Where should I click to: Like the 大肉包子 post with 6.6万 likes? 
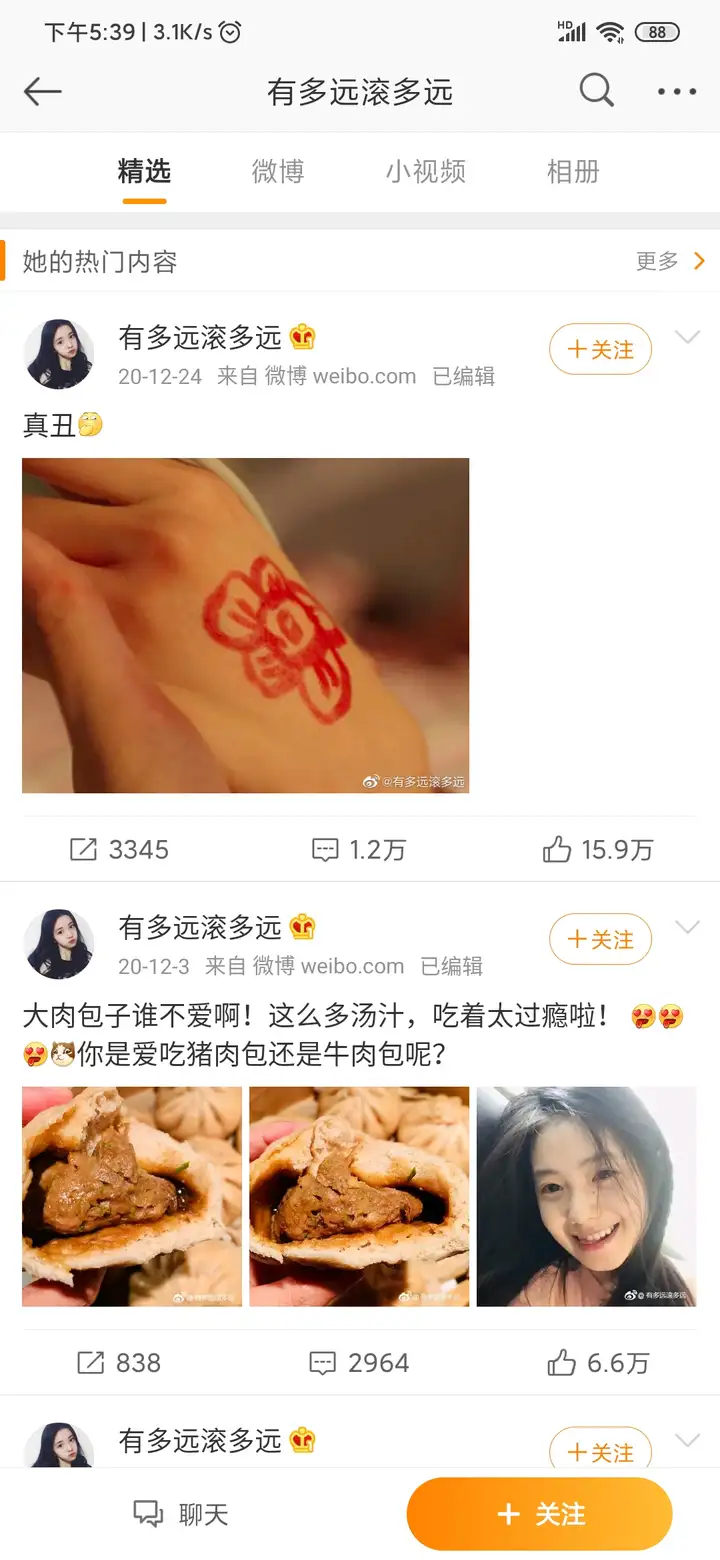pos(598,1363)
